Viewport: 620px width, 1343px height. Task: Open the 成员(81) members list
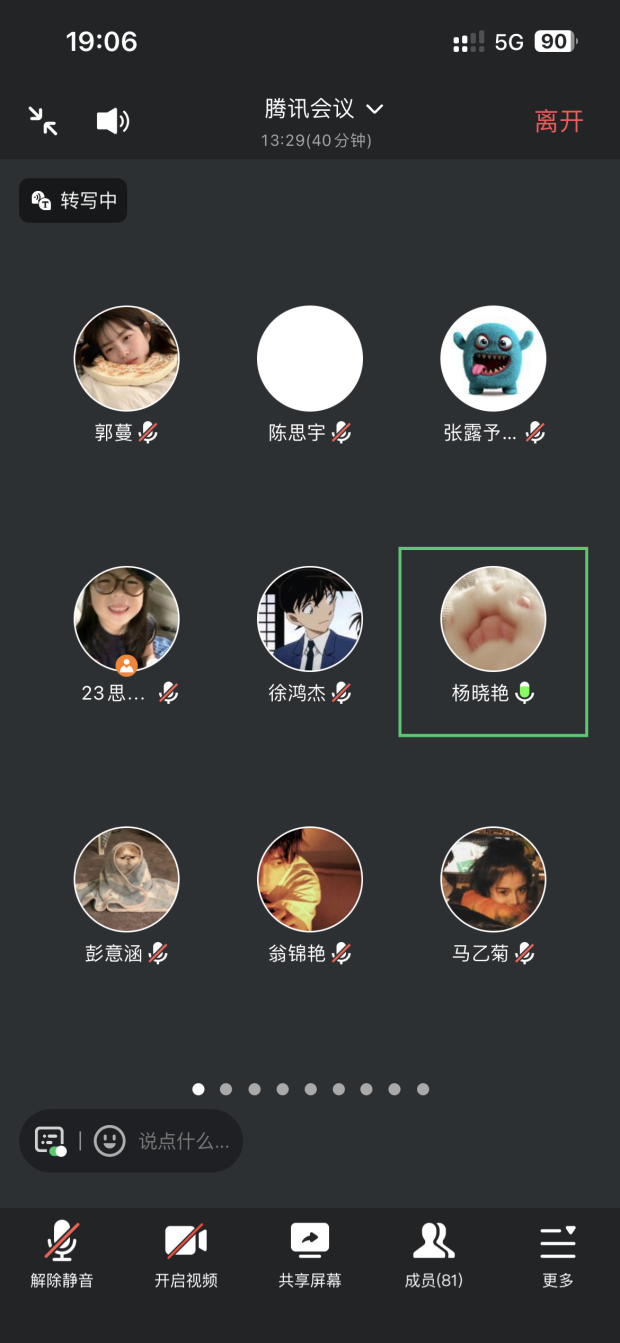tap(434, 1254)
